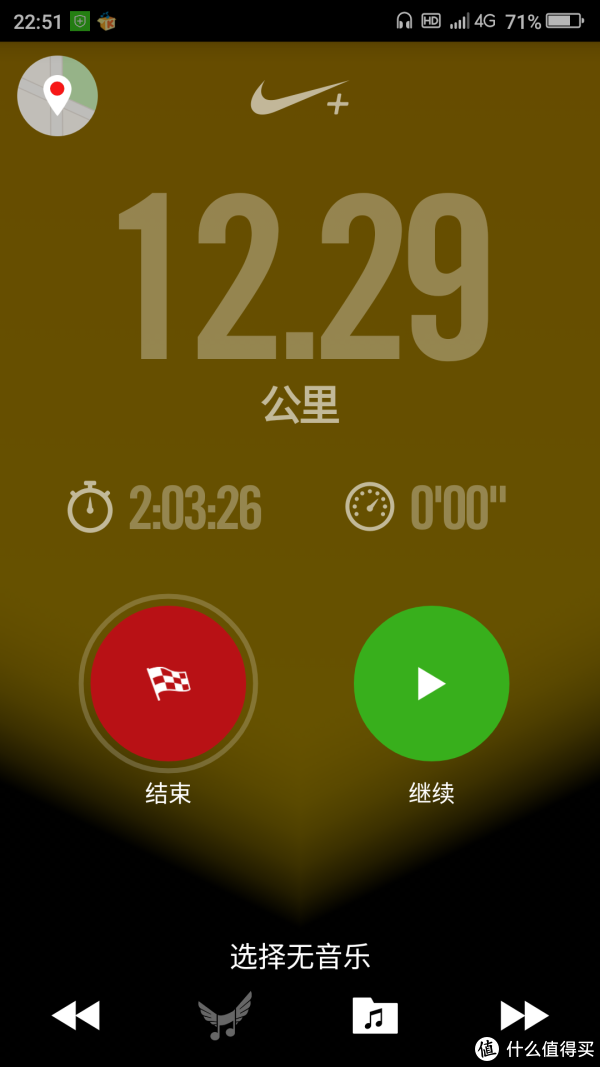
Task: Open the music folder picker
Action: click(x=375, y=1015)
